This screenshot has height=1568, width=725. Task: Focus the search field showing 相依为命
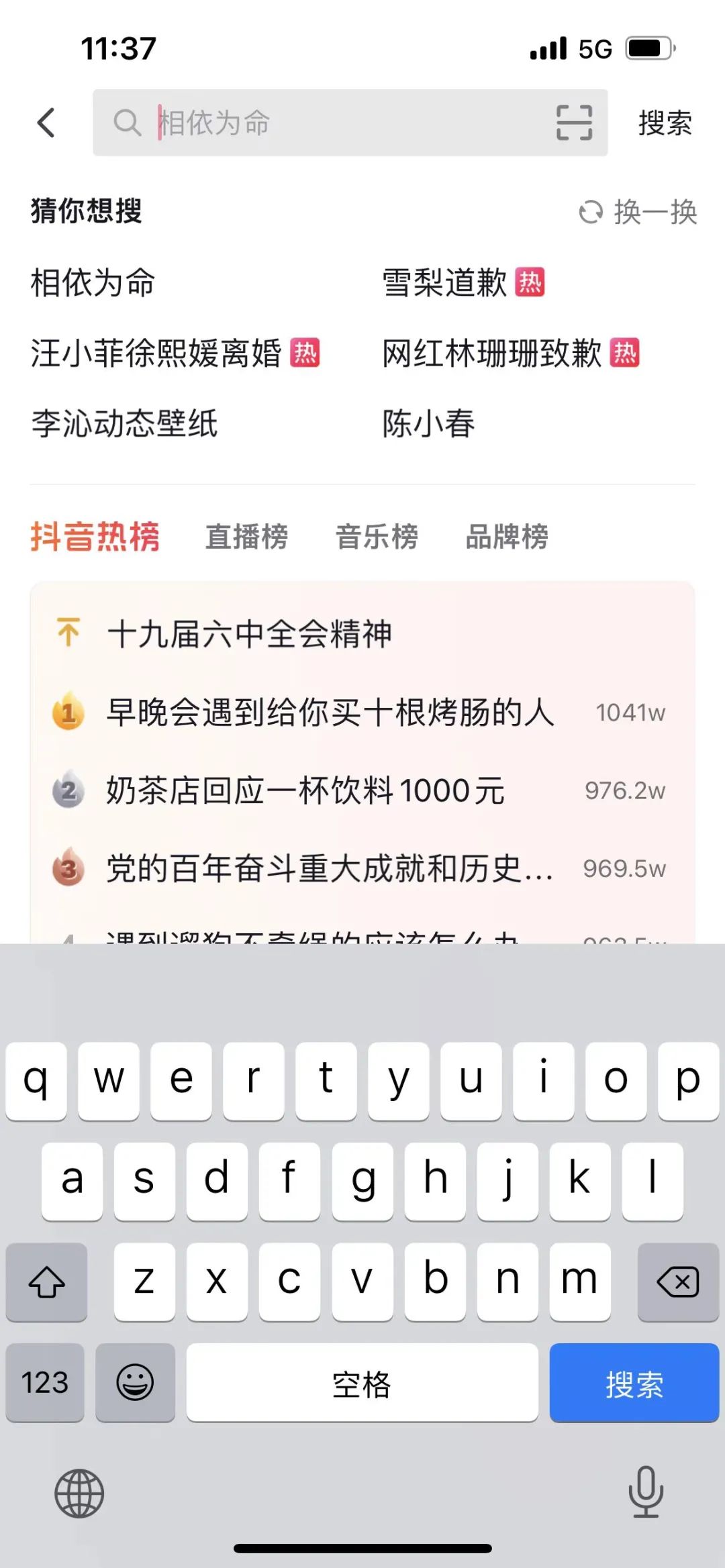point(336,123)
